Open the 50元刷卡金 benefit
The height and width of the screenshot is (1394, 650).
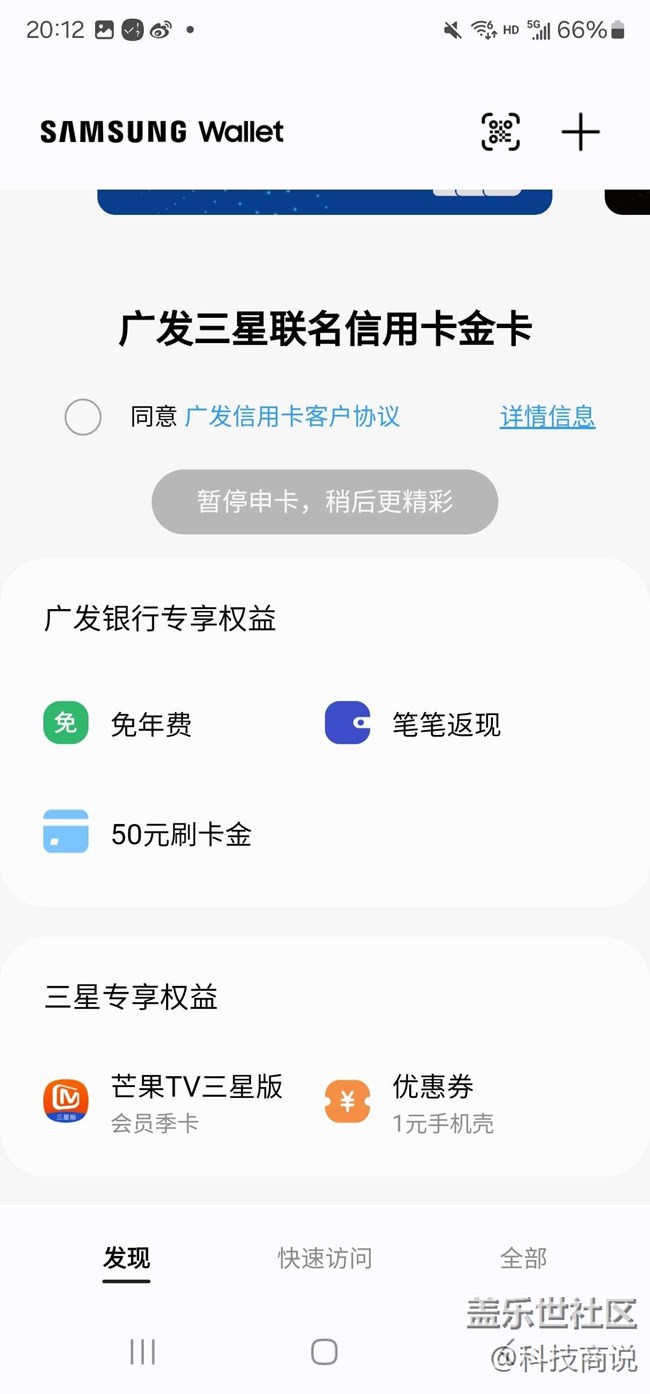pos(147,833)
